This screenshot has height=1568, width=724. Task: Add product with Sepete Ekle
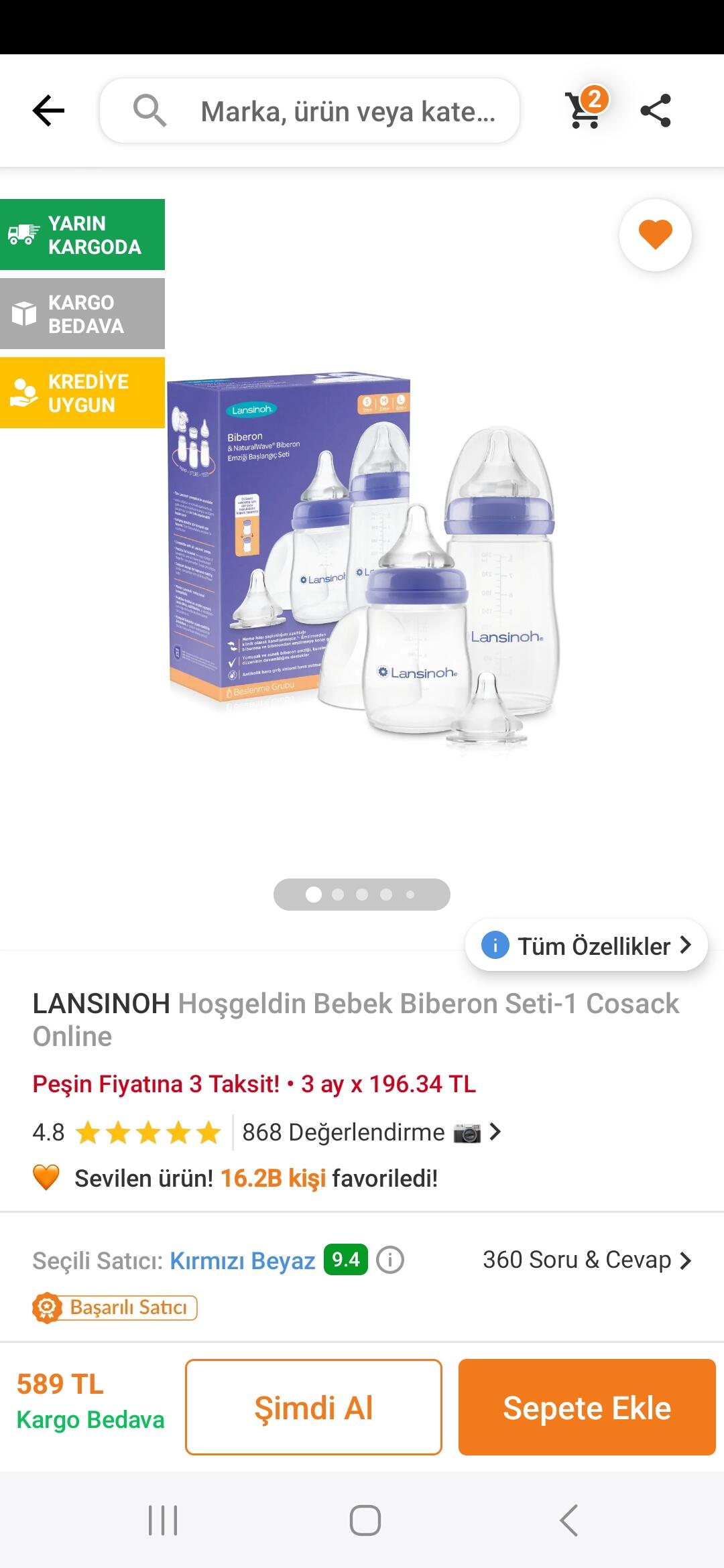587,1407
